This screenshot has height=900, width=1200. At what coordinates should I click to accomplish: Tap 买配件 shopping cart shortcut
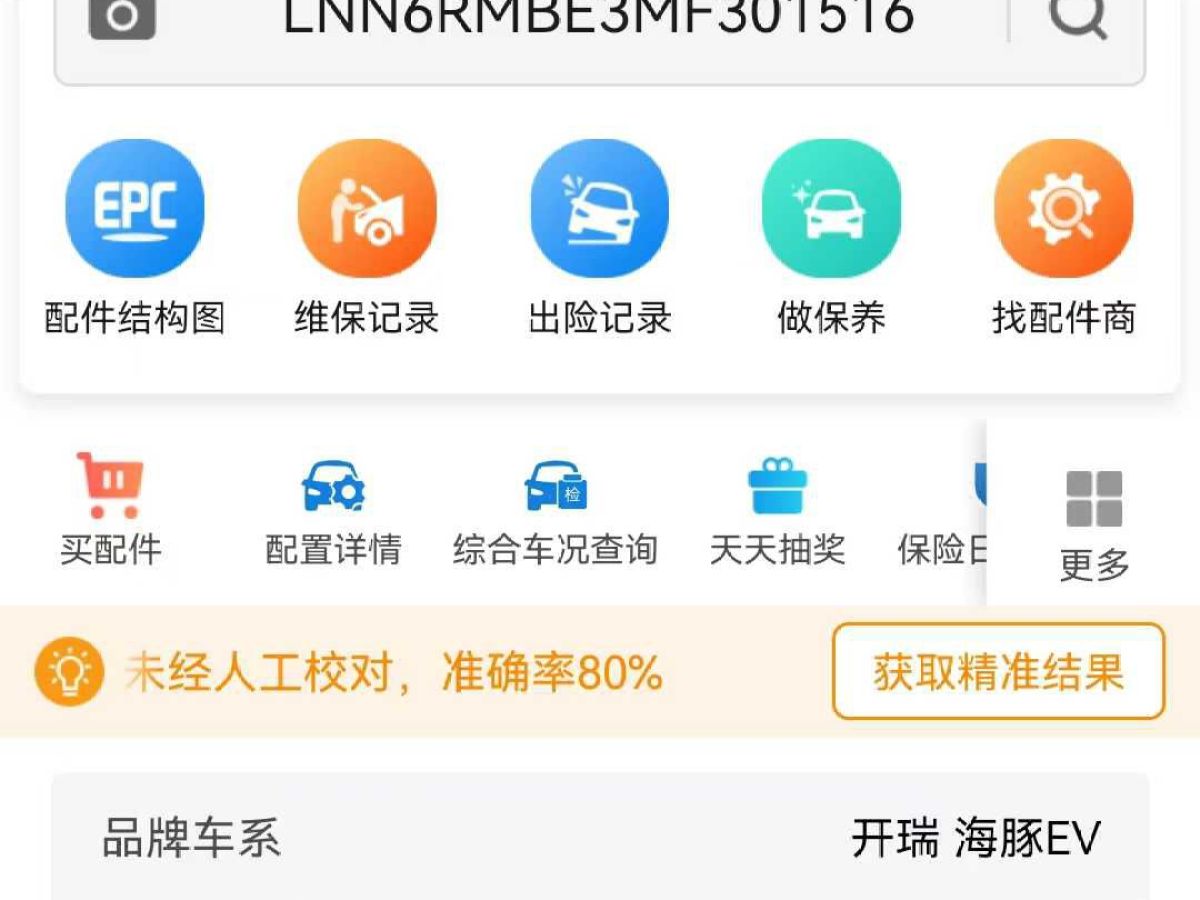point(110,510)
